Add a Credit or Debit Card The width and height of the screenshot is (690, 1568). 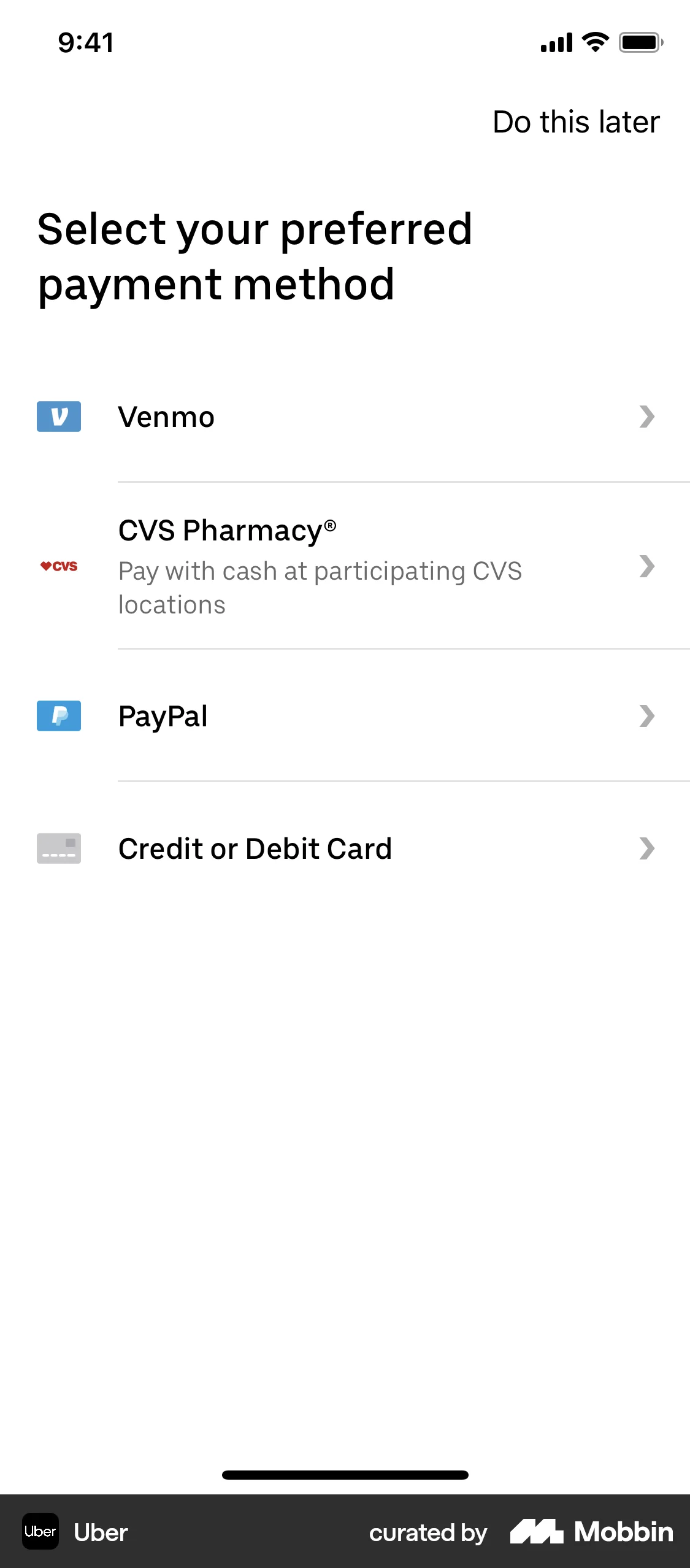(345, 849)
